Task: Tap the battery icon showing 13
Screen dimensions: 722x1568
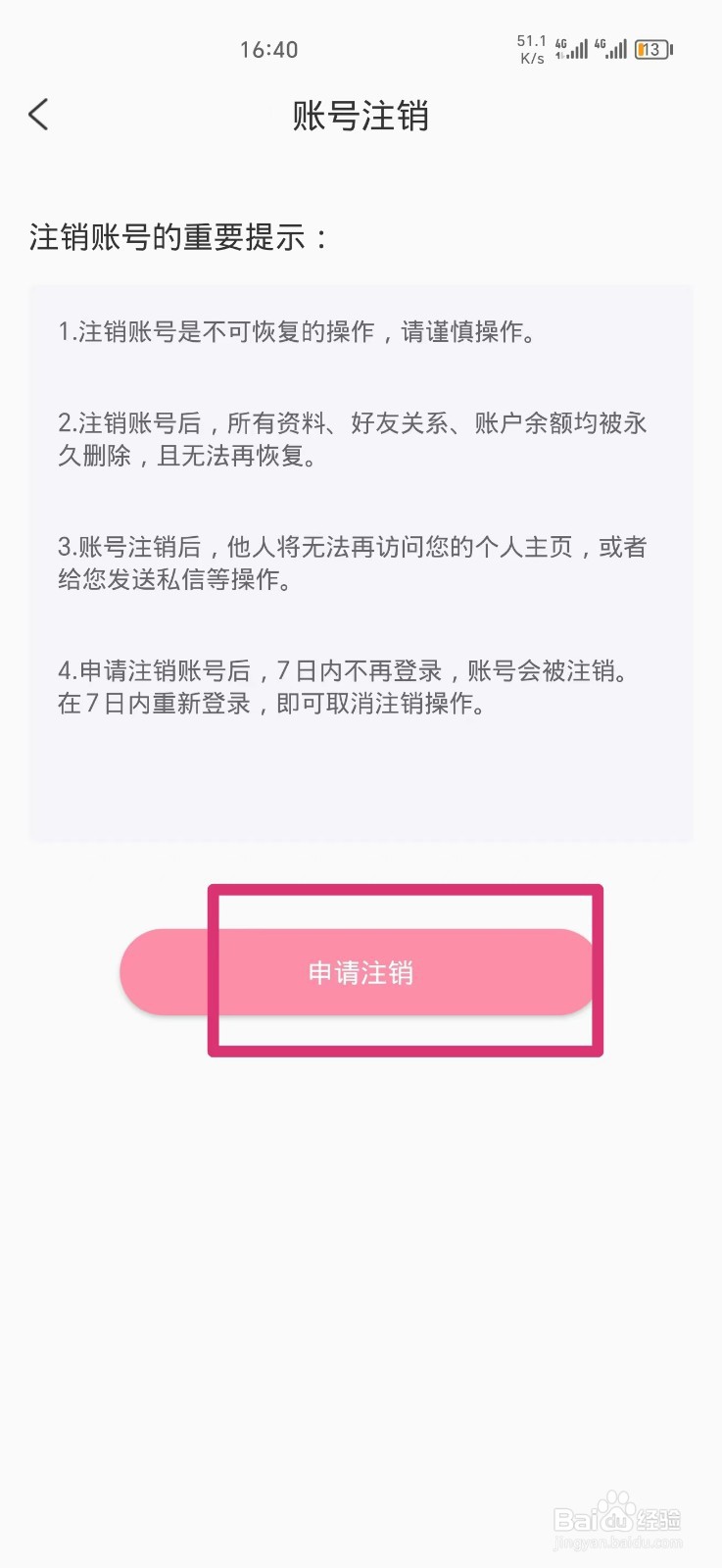Action: [x=650, y=49]
